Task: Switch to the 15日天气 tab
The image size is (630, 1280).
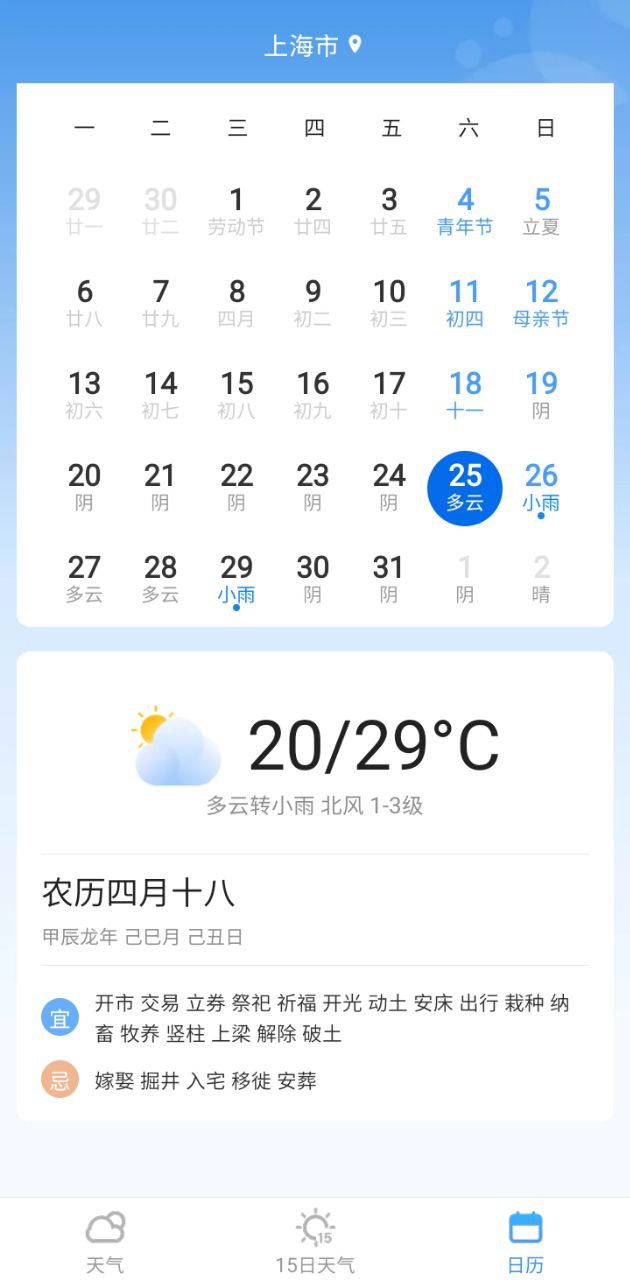Action: (x=315, y=1242)
